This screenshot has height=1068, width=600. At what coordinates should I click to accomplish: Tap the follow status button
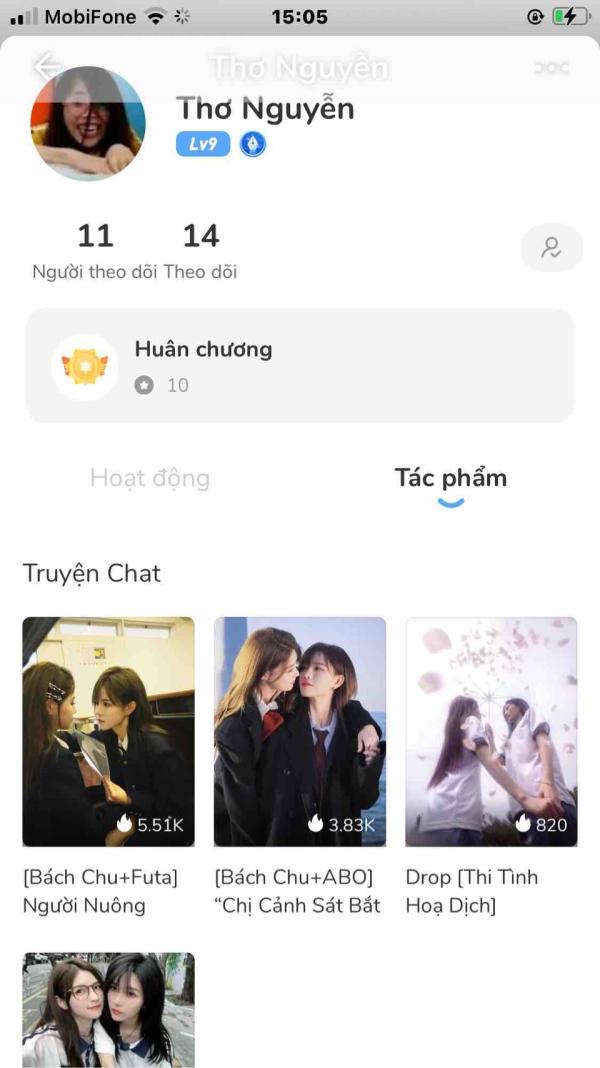(551, 247)
